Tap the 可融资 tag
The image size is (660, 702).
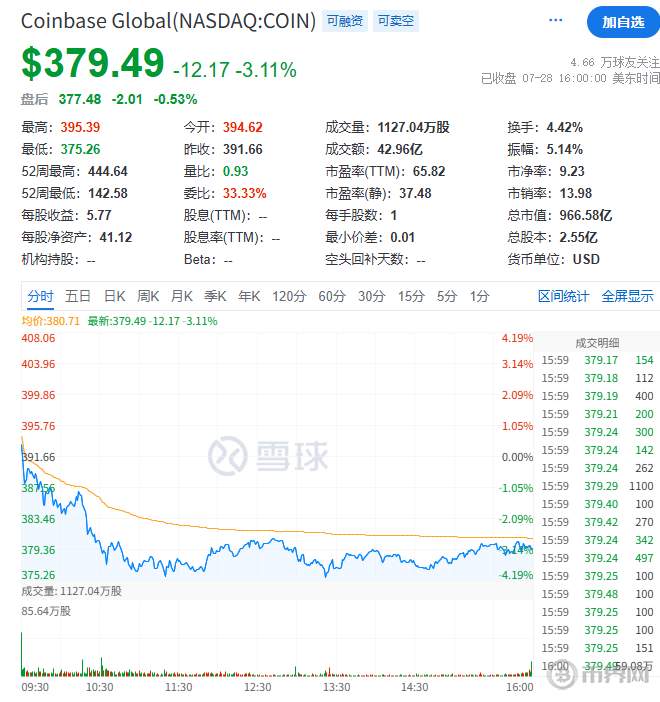coord(344,20)
